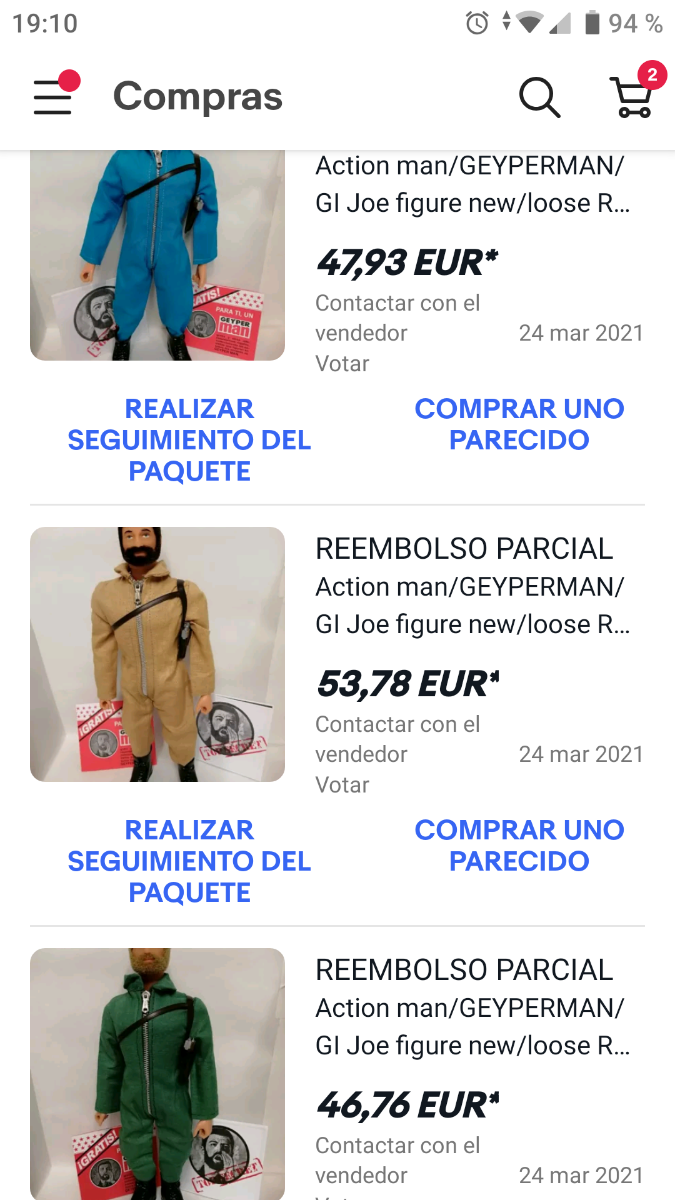Open the blue jumpsuit figure order thumbnail
The image size is (675, 1200).
click(x=157, y=255)
